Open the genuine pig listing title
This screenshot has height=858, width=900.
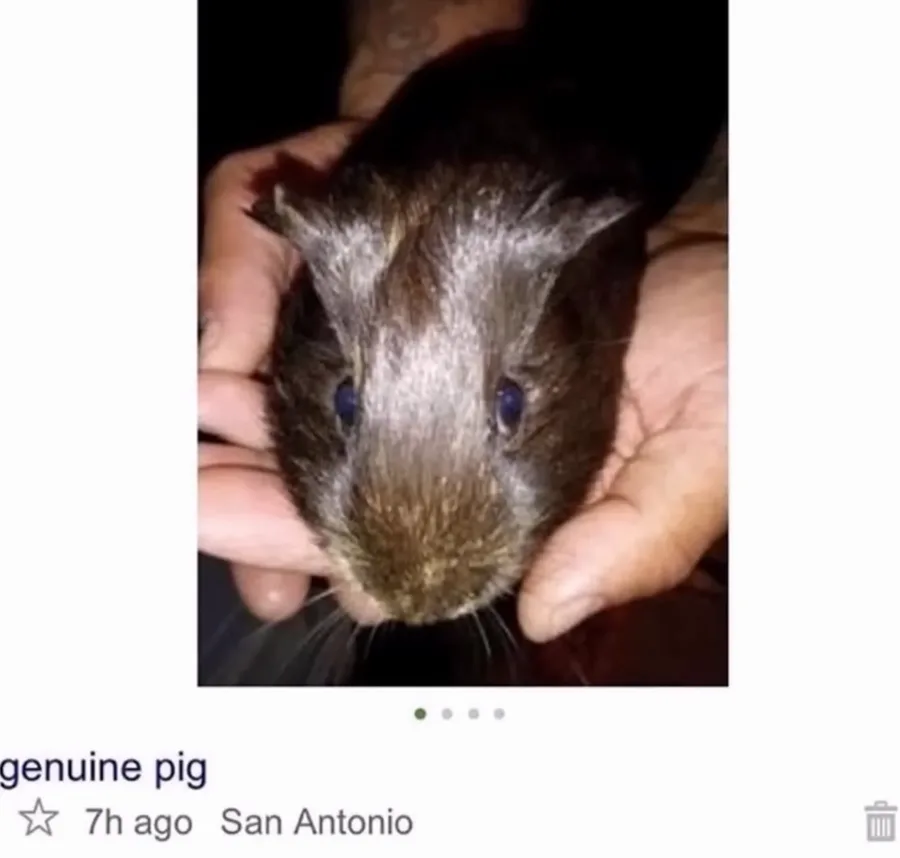coord(103,769)
